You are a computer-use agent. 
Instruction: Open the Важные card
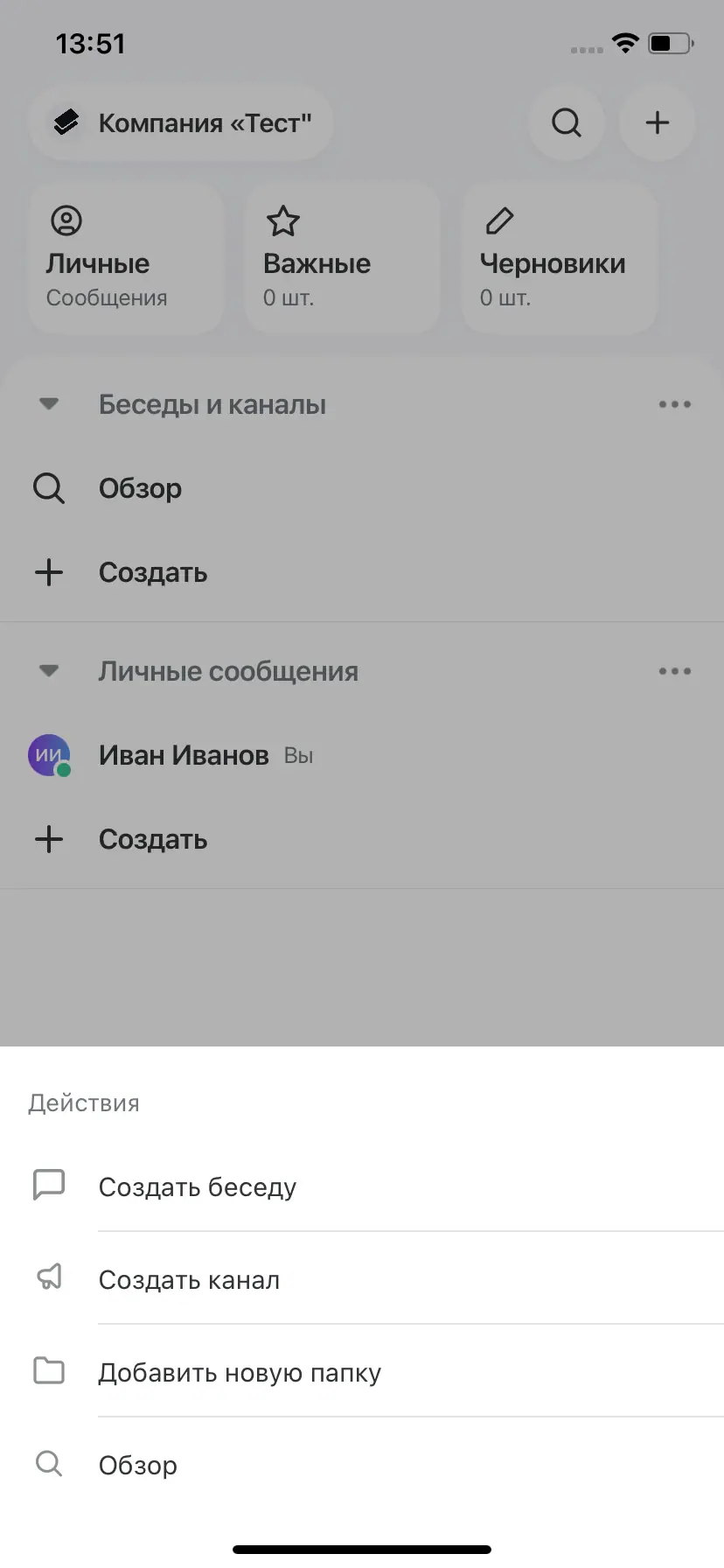tap(341, 259)
